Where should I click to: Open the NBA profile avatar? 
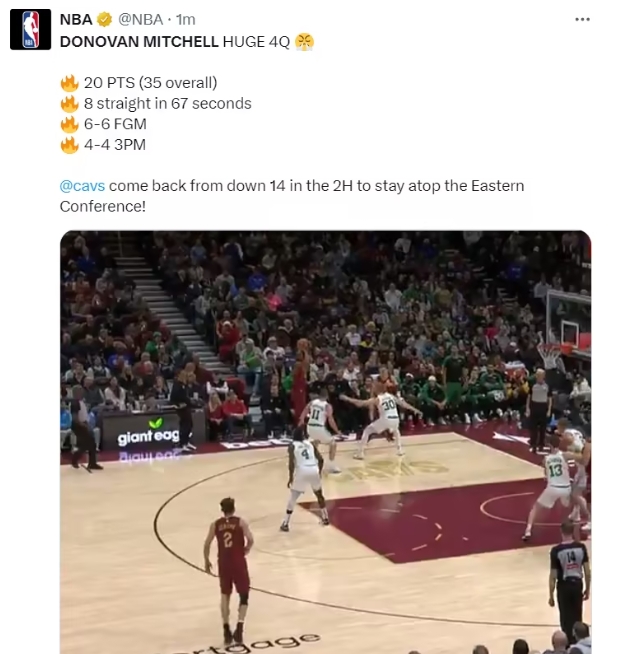(30, 30)
